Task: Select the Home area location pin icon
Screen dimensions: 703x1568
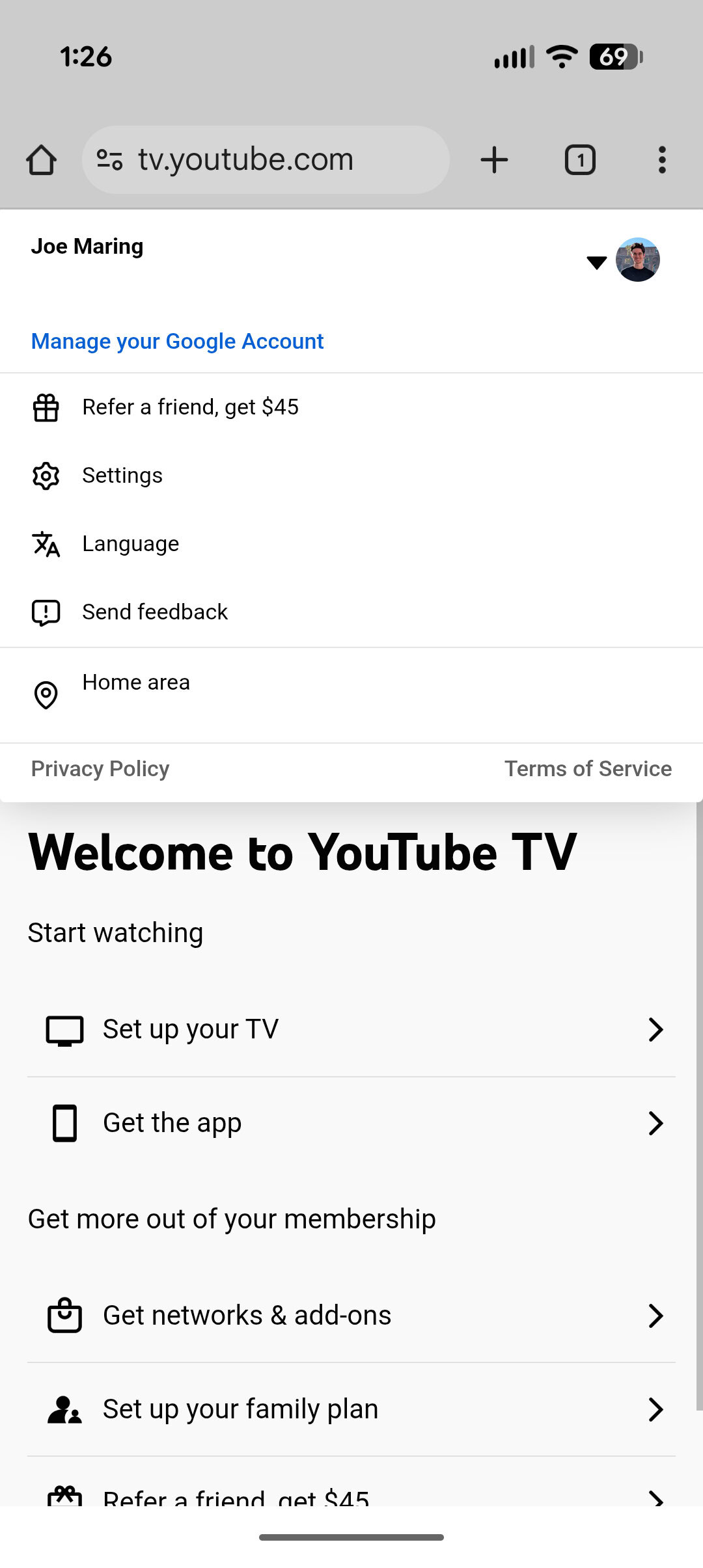Action: click(x=46, y=695)
